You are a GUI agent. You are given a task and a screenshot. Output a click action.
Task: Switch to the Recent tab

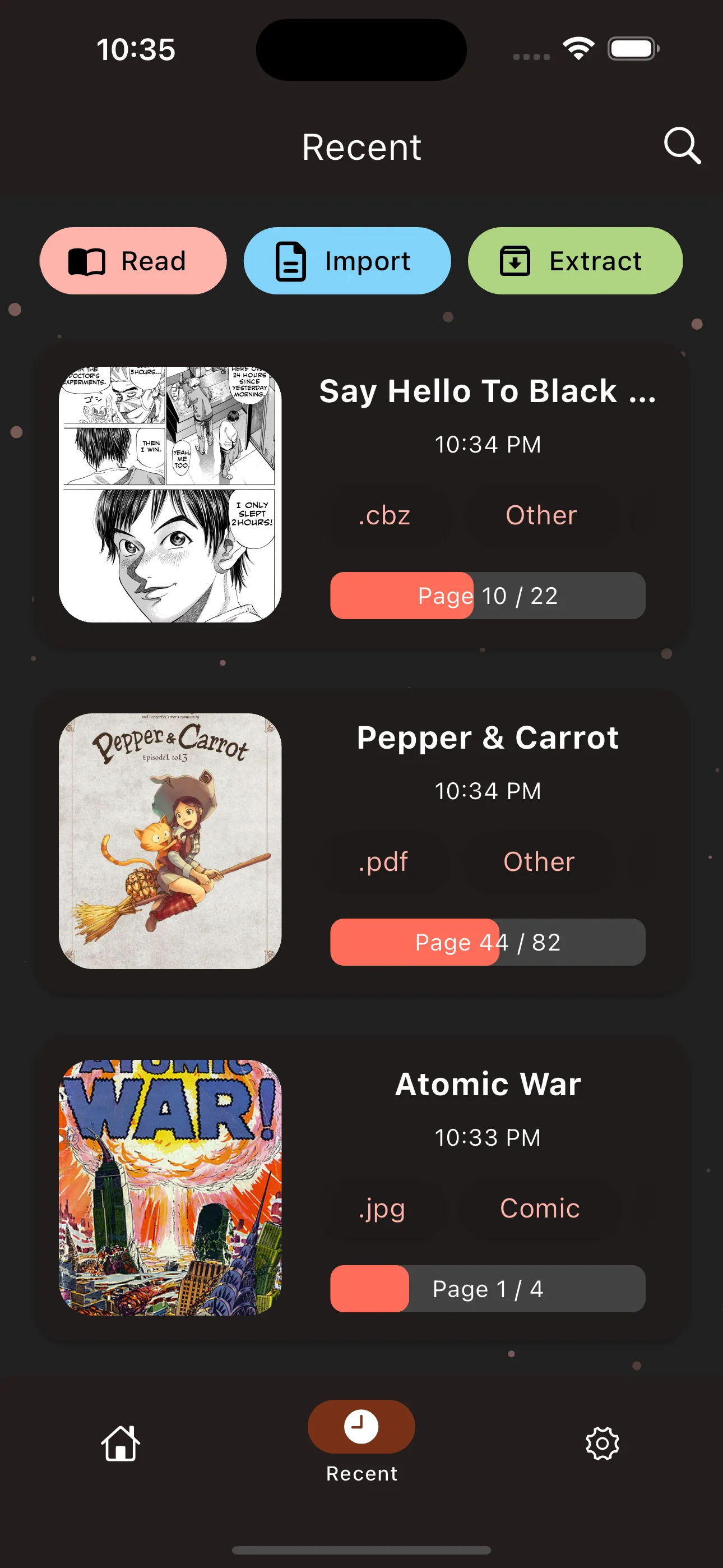point(360,1442)
